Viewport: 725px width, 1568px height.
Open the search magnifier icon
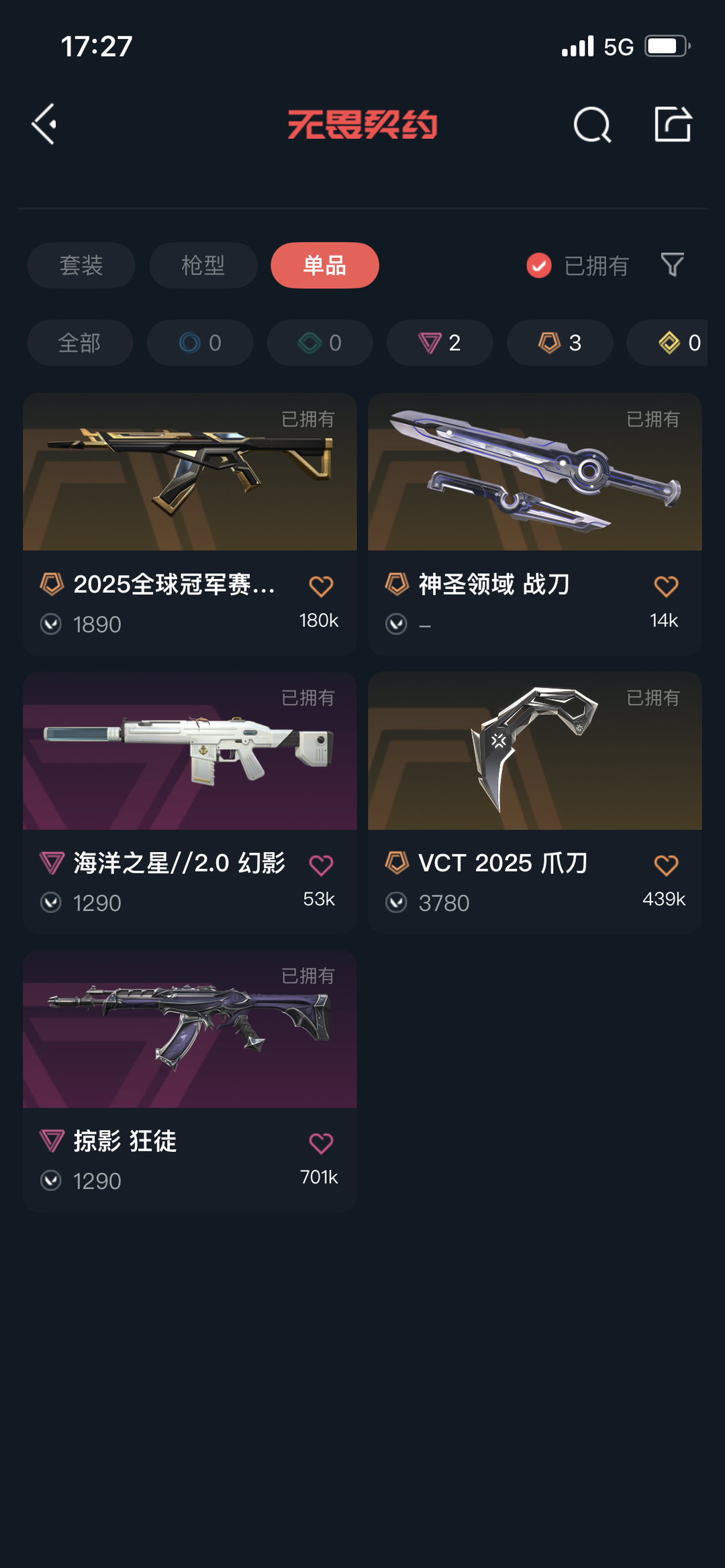(x=592, y=124)
